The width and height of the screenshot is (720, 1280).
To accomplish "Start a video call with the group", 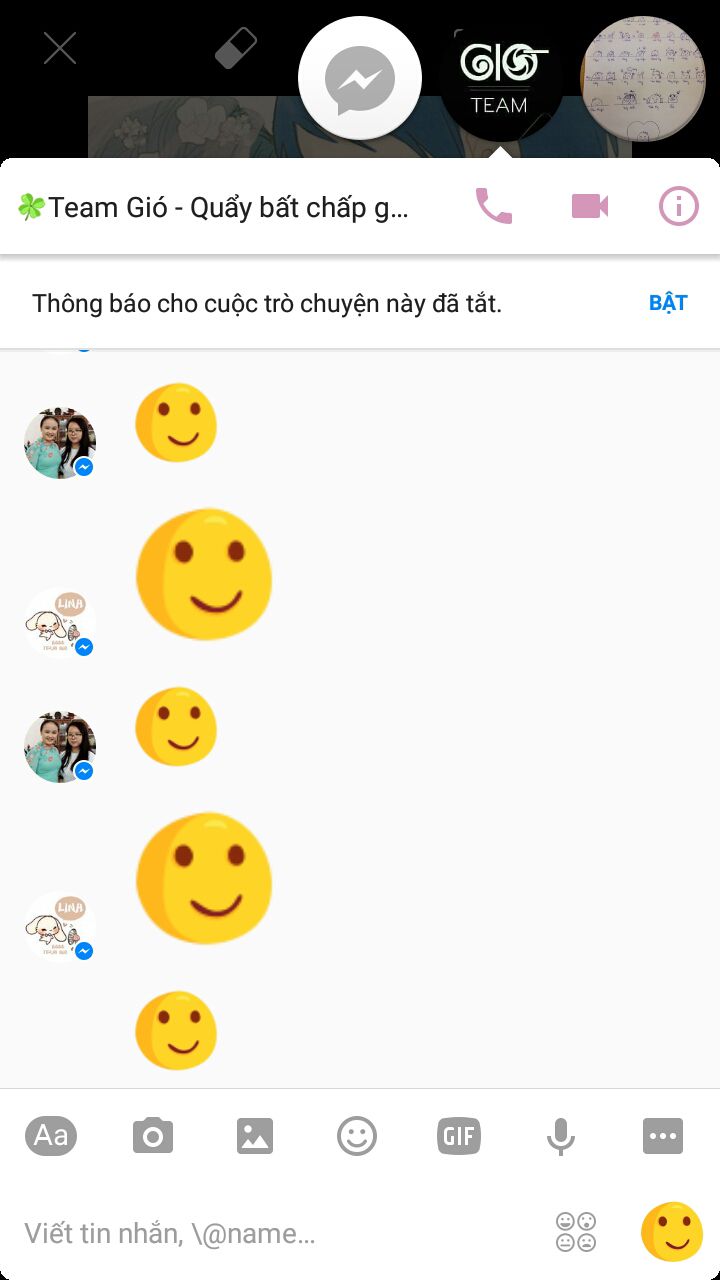I will point(589,207).
